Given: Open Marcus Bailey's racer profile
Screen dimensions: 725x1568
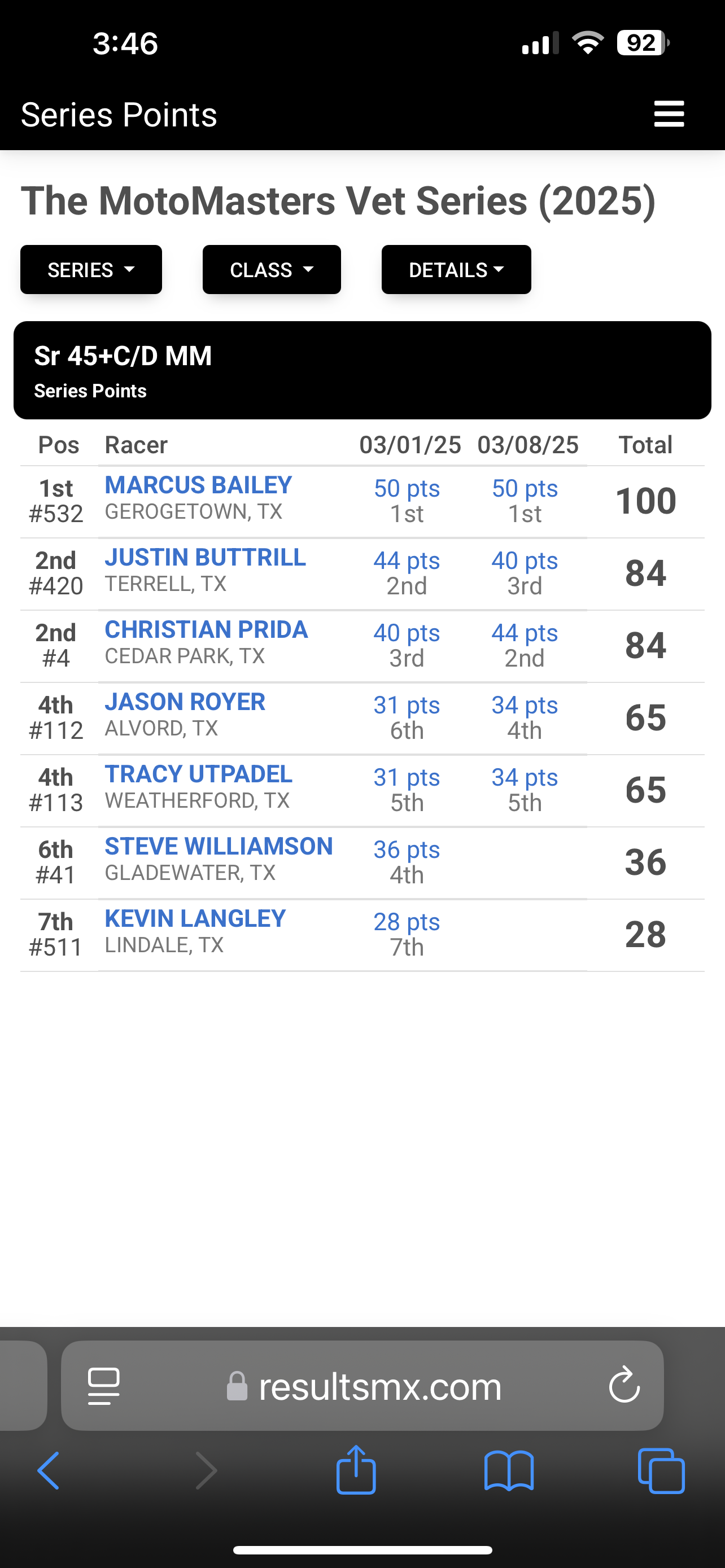Looking at the screenshot, I should 198,485.
